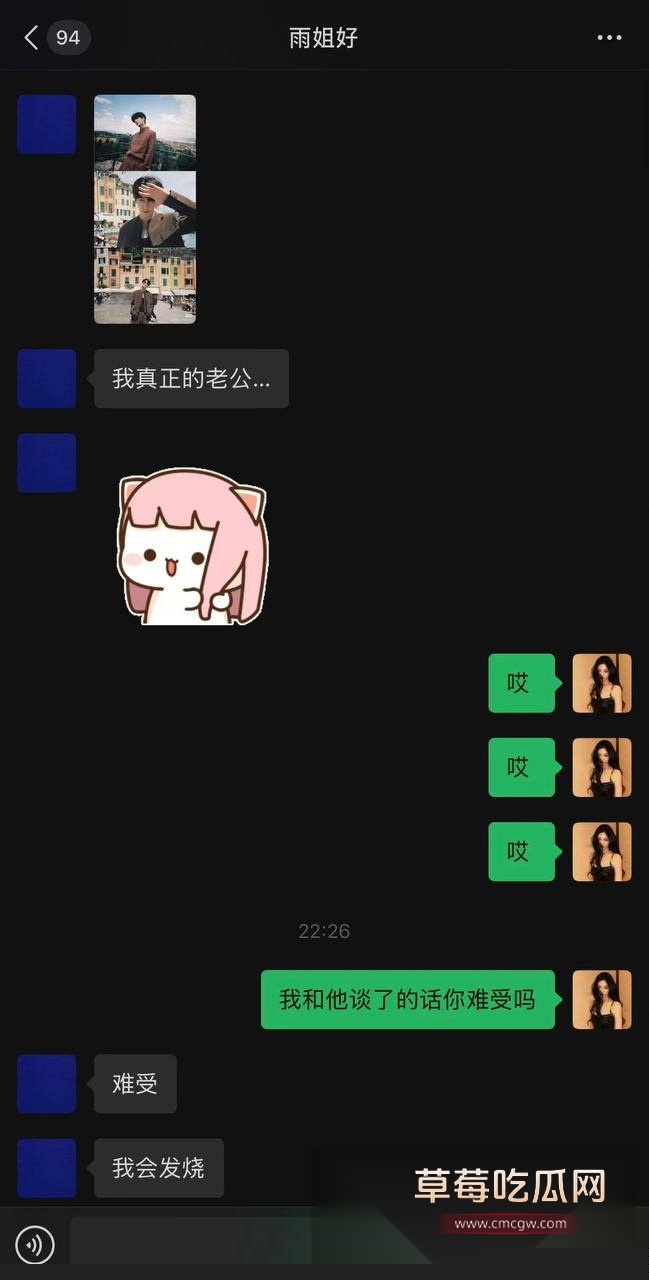649x1280 pixels.
Task: Open sender's avatar next to 我真正的老公
Action: click(x=47, y=378)
